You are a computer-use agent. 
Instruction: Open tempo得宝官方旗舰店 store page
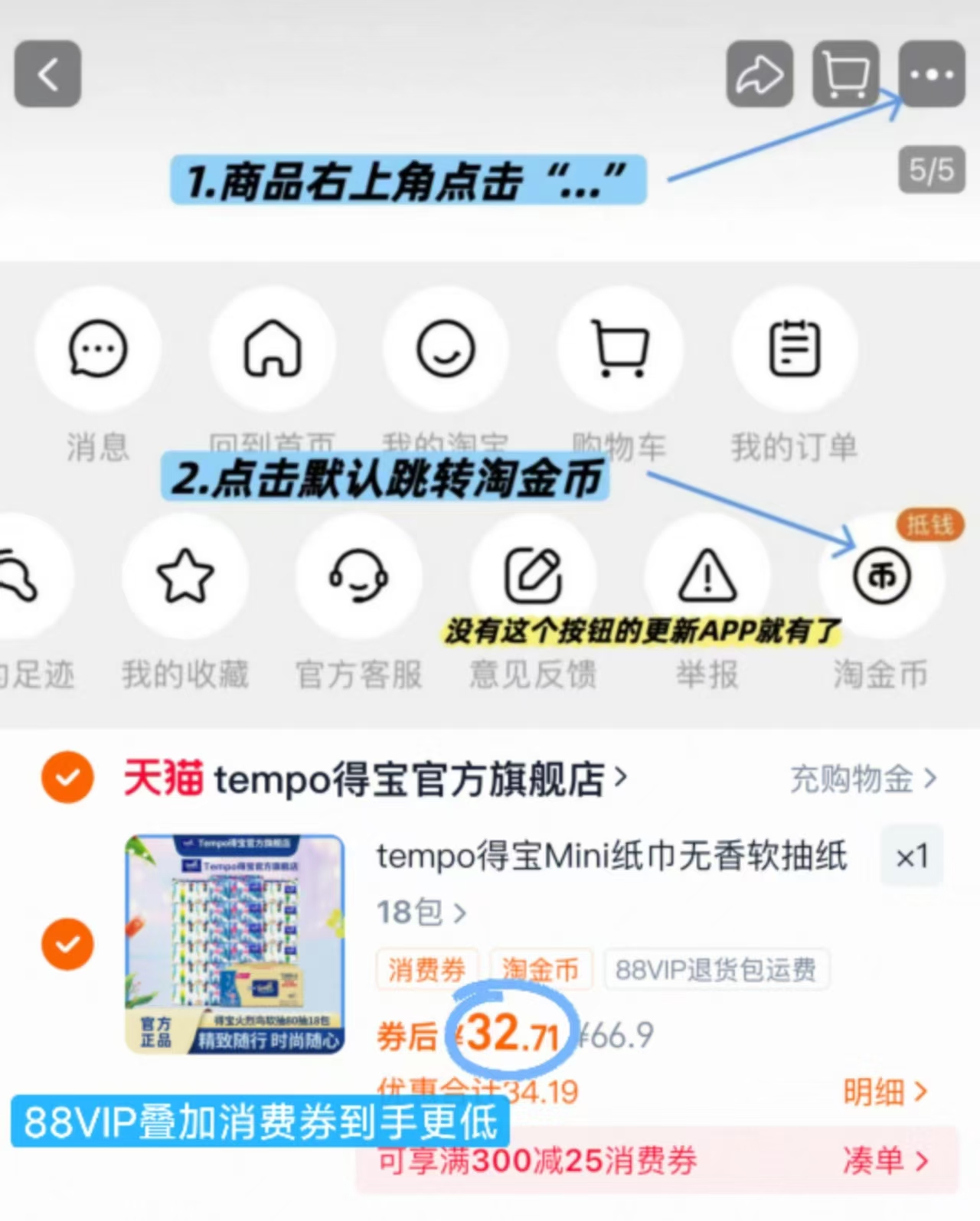[x=375, y=778]
